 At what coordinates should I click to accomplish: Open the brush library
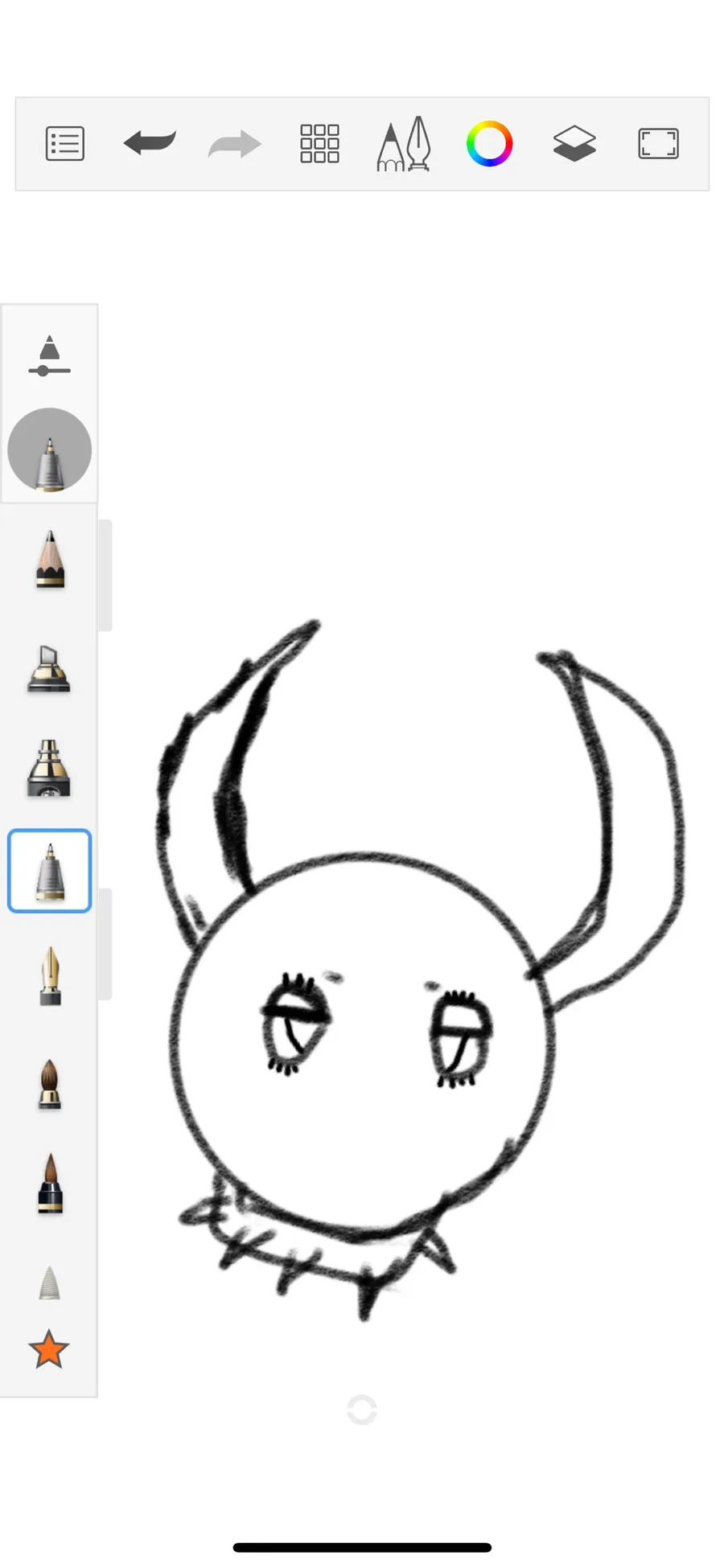pos(404,144)
